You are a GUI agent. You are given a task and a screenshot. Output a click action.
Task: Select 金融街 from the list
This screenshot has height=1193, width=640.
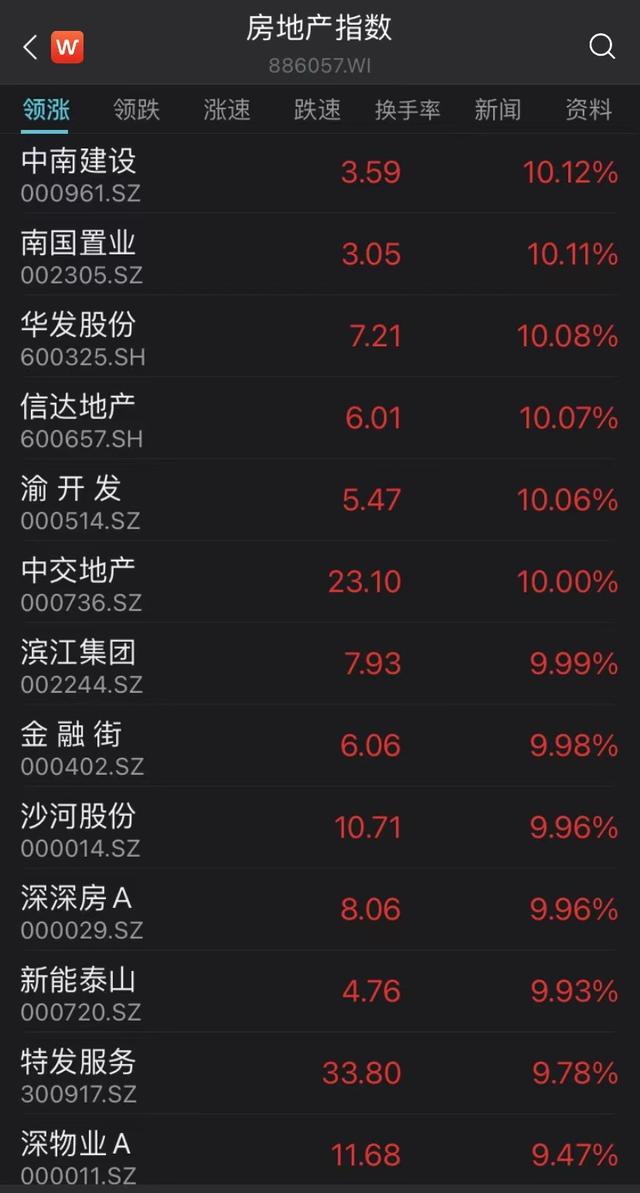(320, 747)
